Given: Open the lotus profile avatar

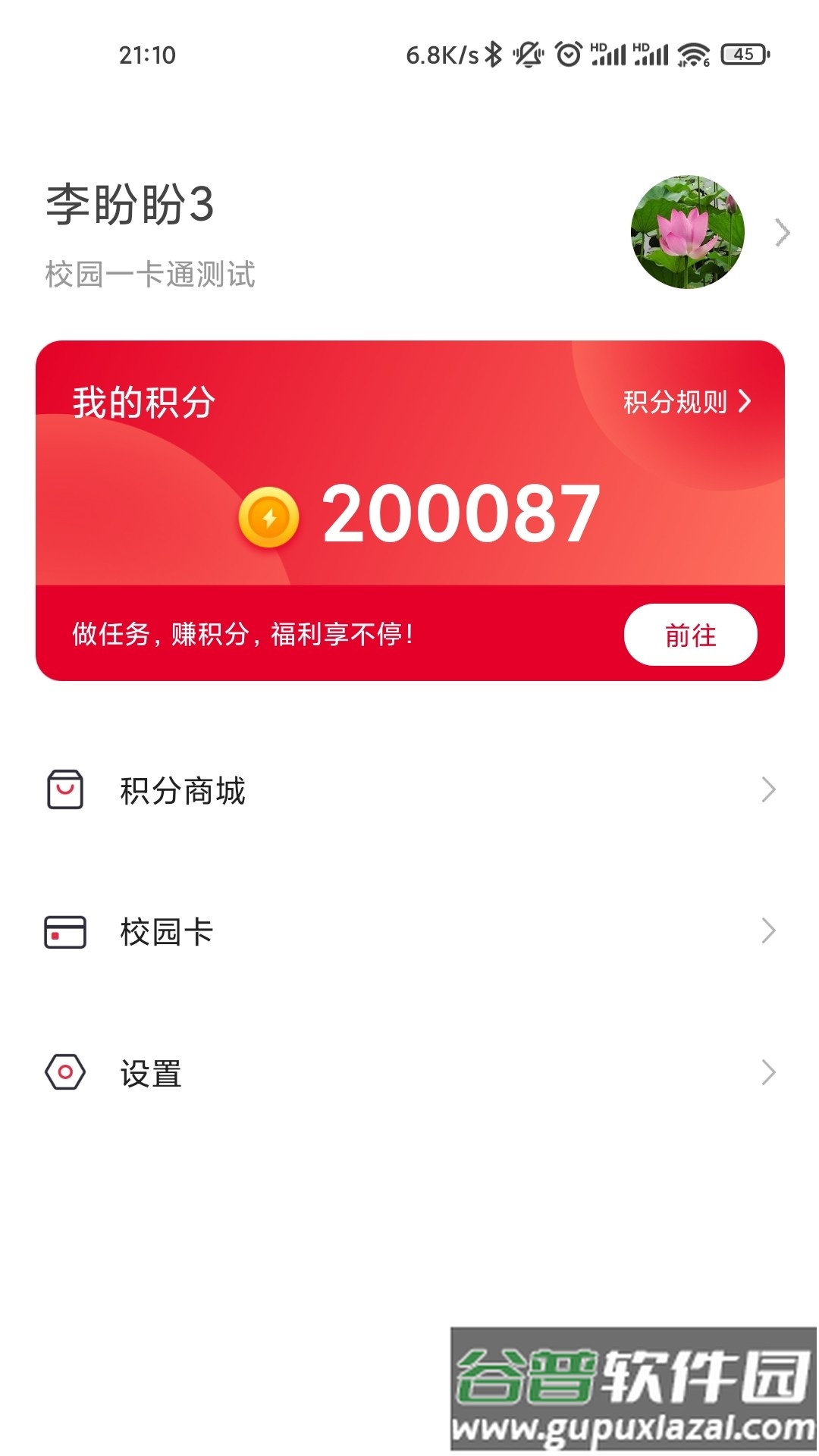Looking at the screenshot, I should tap(687, 232).
